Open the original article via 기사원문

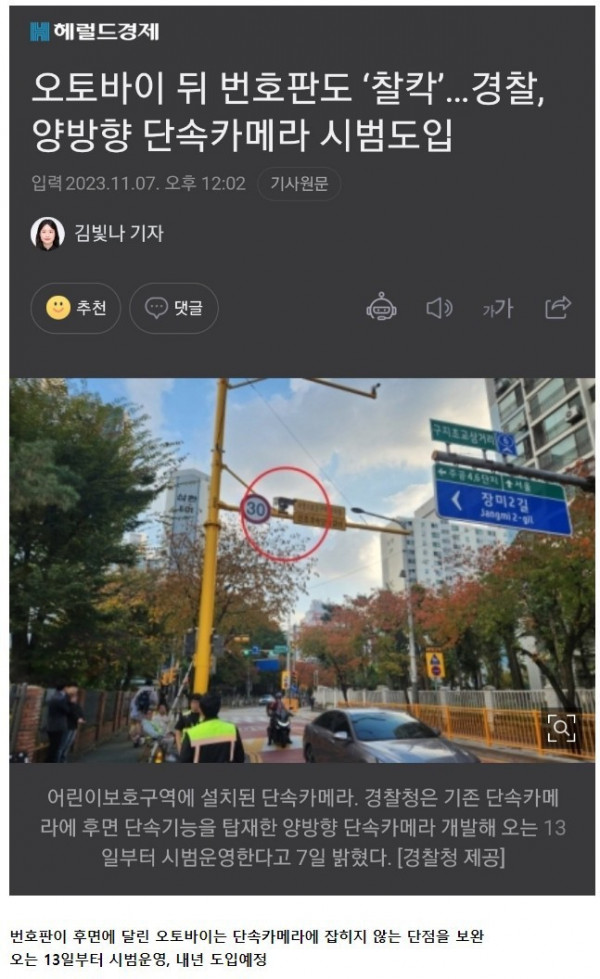point(300,184)
